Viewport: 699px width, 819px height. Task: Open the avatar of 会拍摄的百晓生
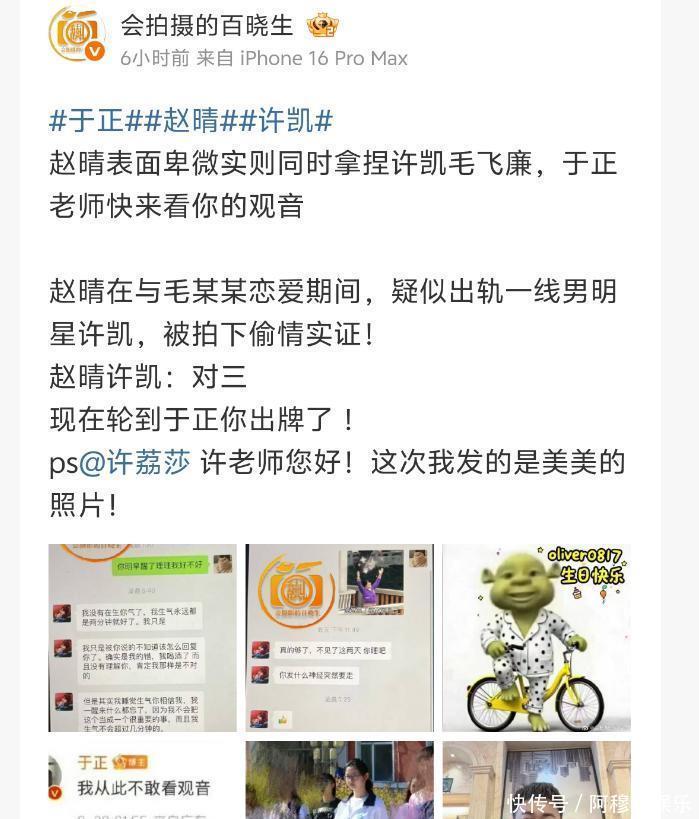point(76,34)
